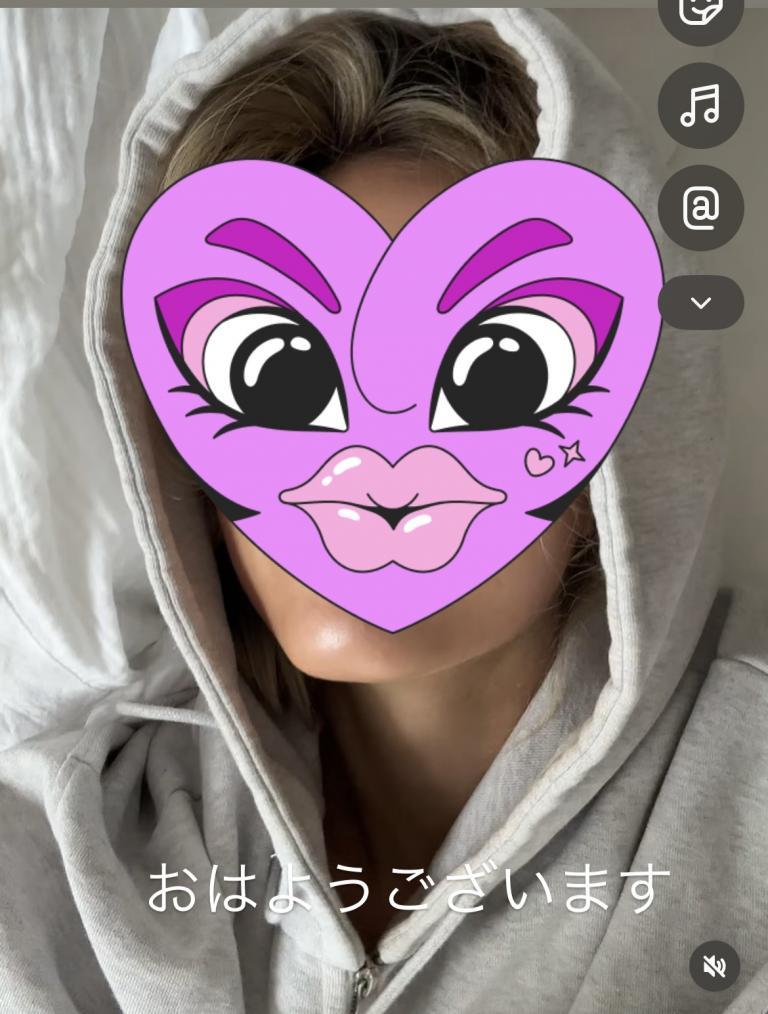This screenshot has height=1014, width=768.
Task: Add music to the story
Action: (700, 106)
